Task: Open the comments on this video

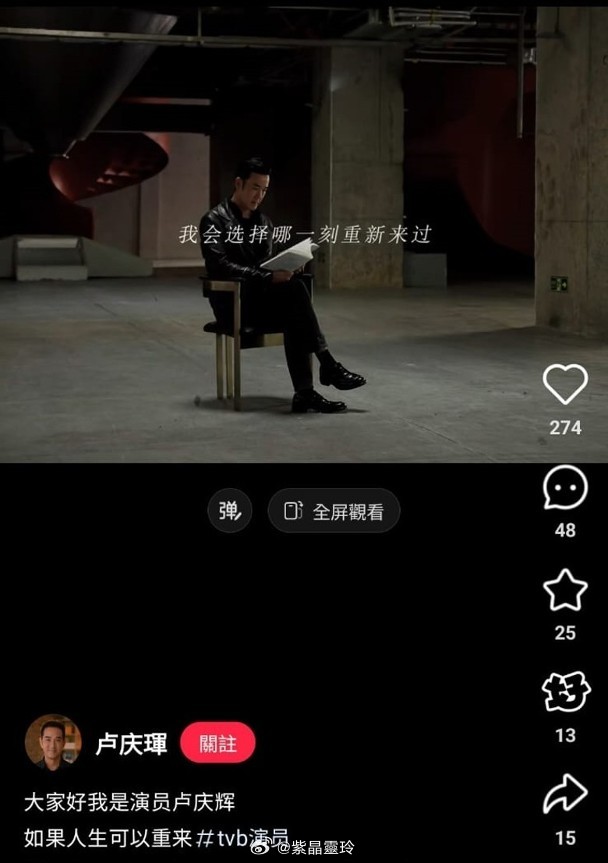Action: pos(565,489)
